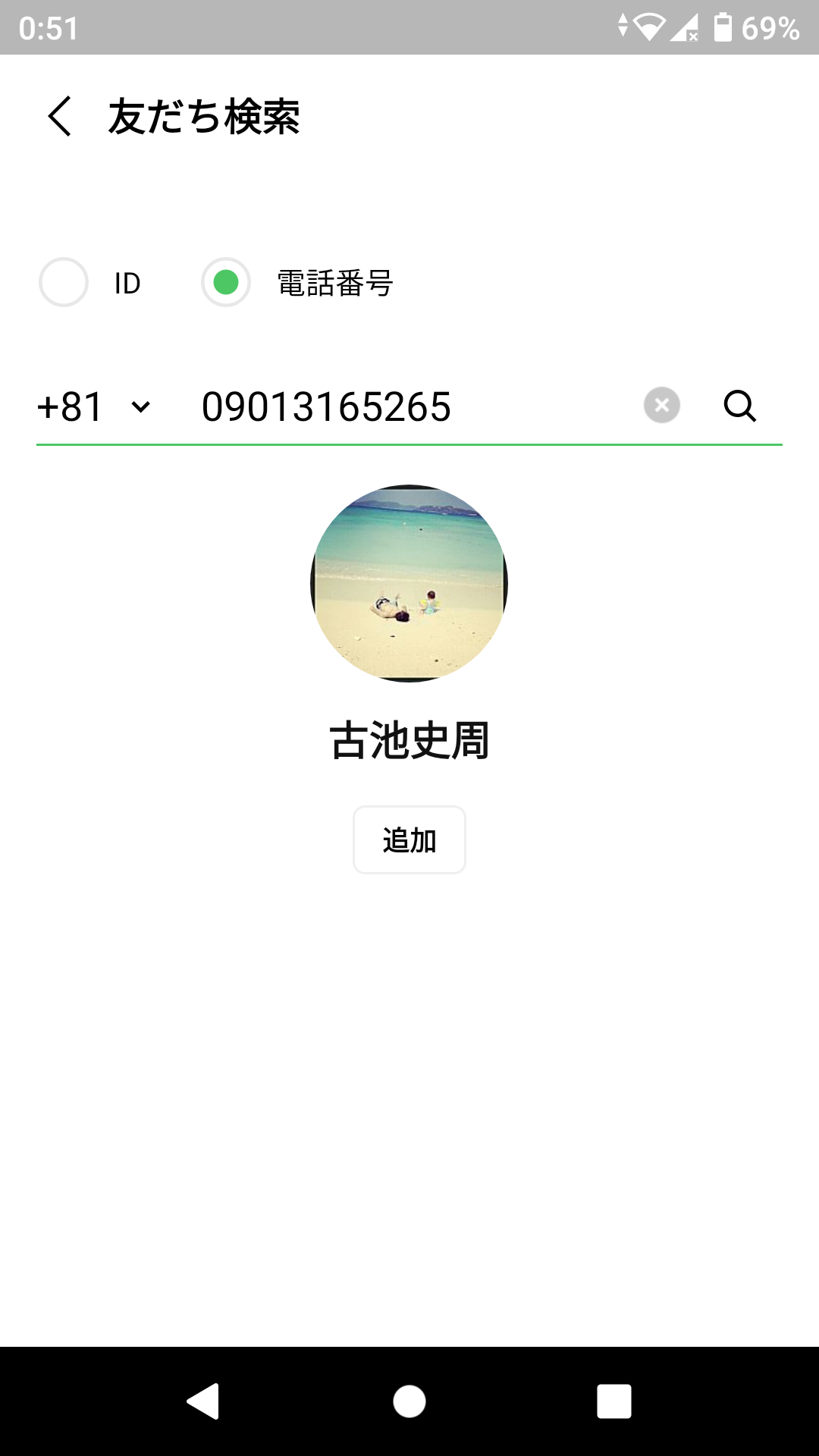Run the search with the magnifier icon
The image size is (819, 1456).
coord(739,405)
